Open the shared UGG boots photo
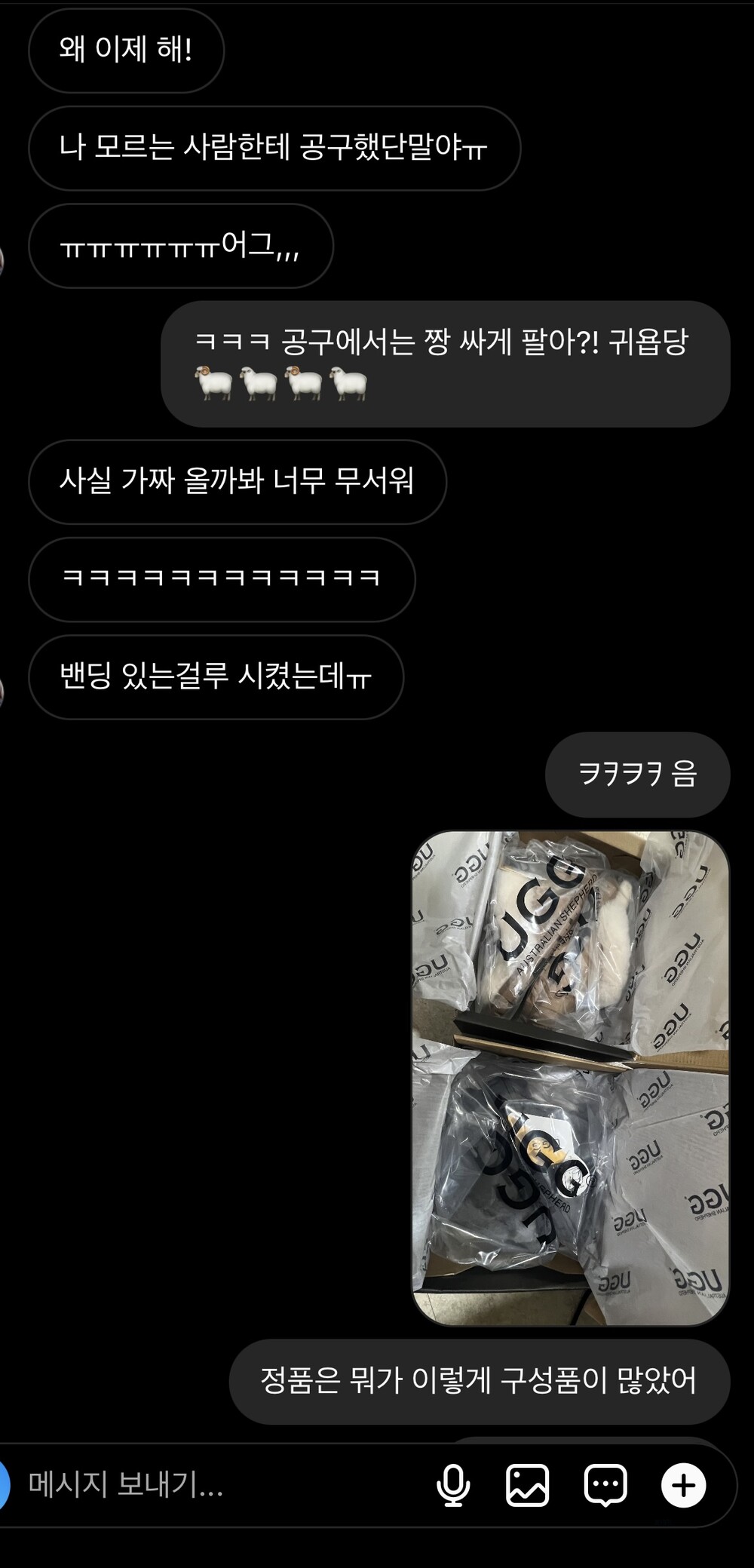The image size is (754, 1568). point(571,1078)
